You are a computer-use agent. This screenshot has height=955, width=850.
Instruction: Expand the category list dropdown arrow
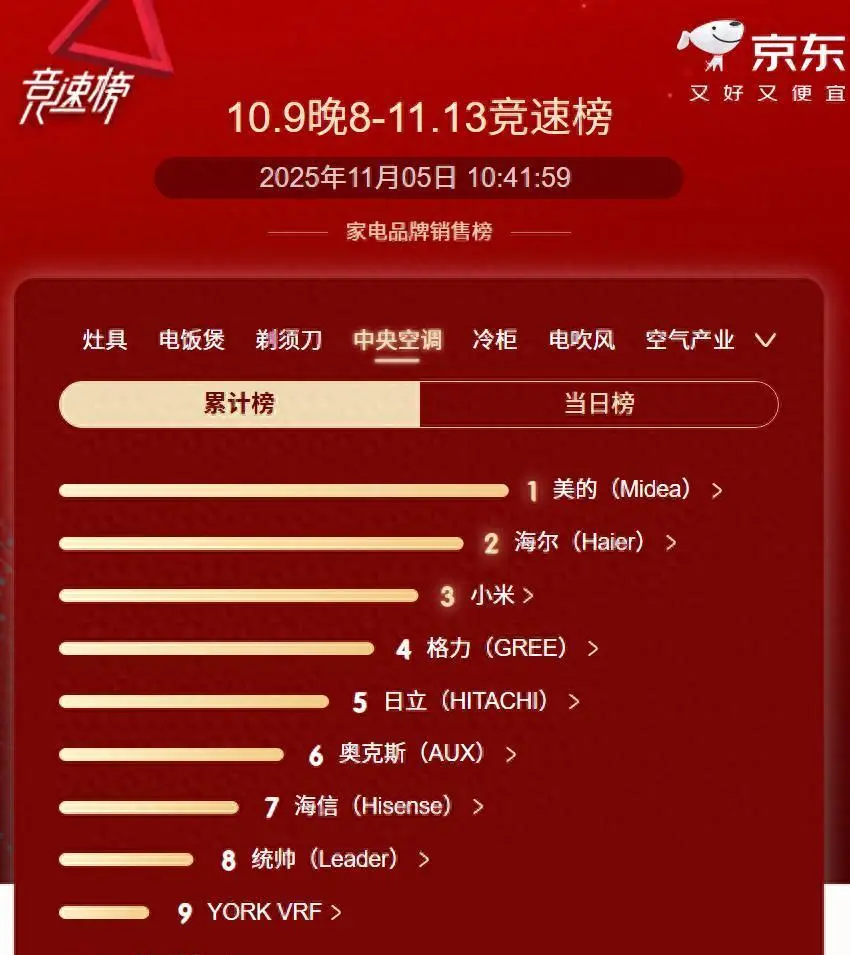click(x=765, y=340)
